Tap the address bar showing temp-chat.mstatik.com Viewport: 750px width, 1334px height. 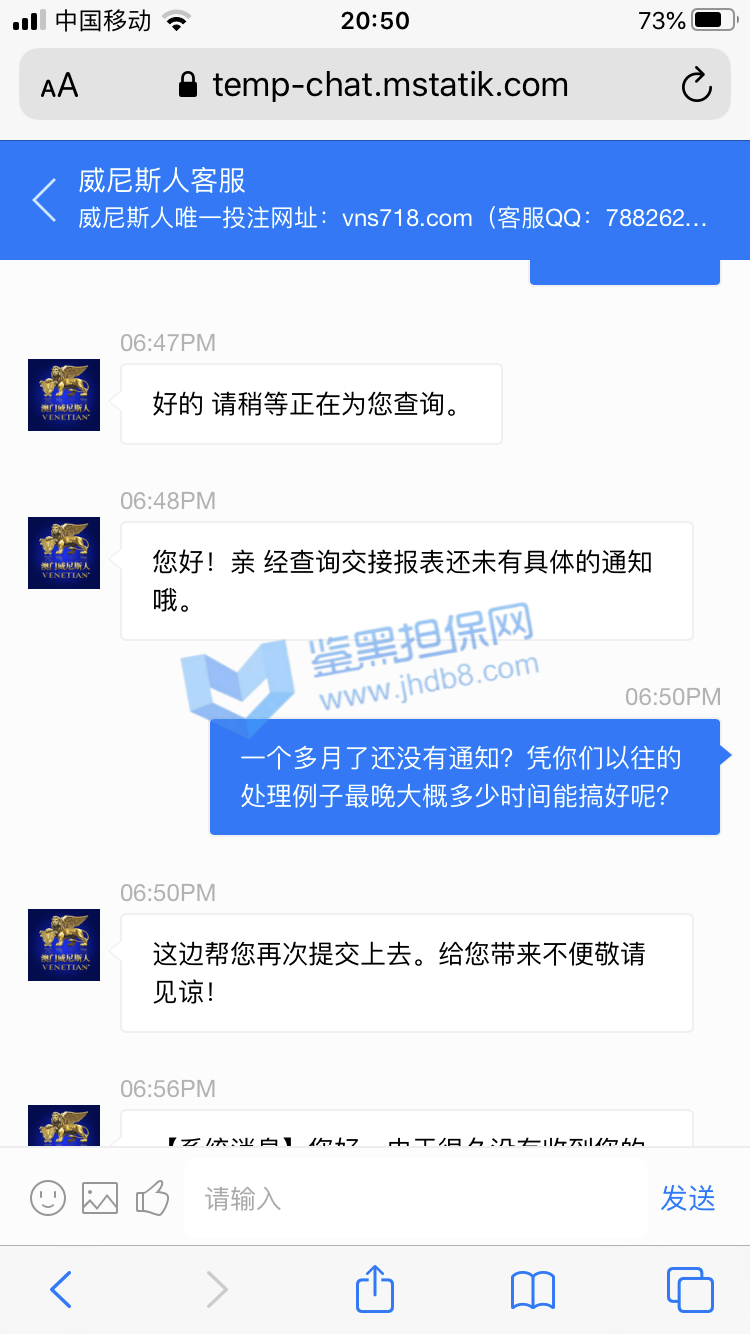(x=390, y=86)
